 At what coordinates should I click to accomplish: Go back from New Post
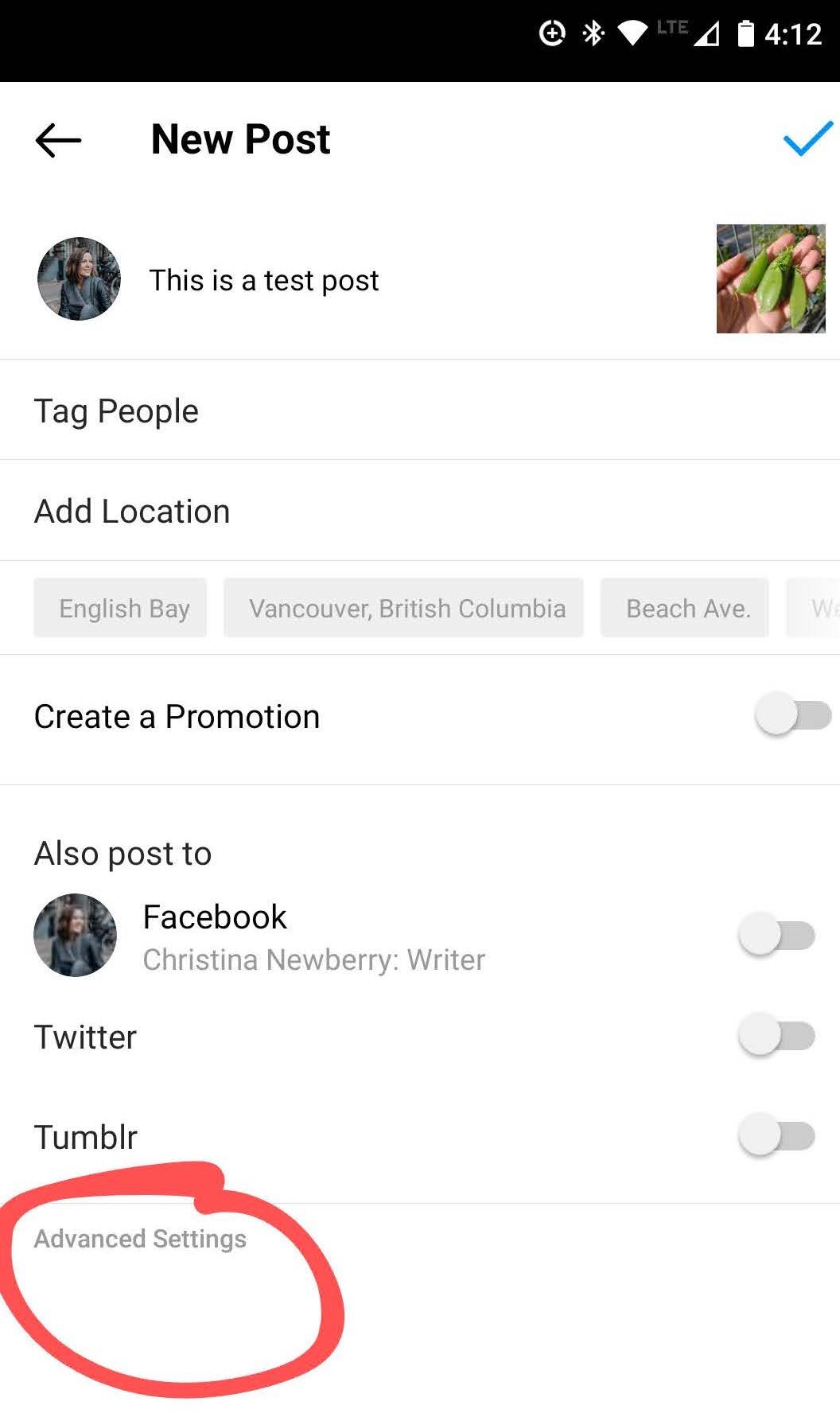58,140
